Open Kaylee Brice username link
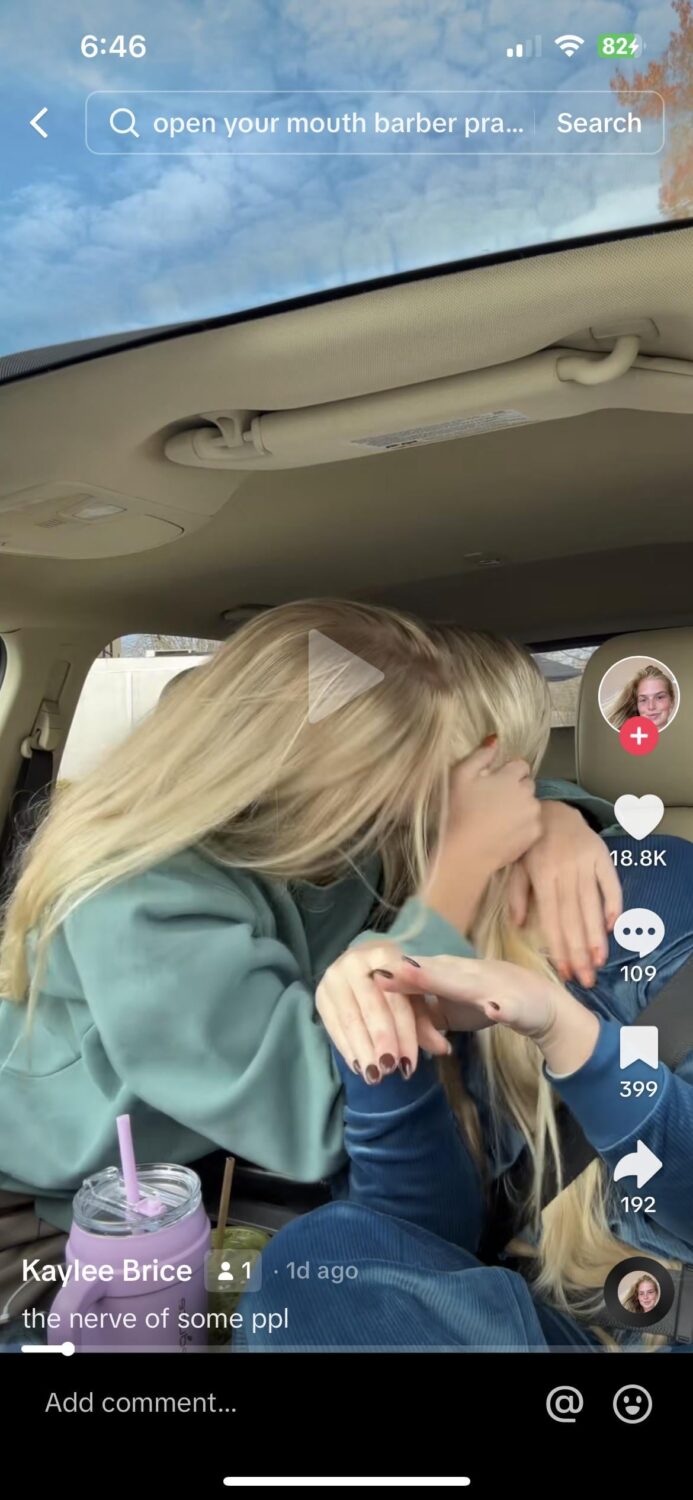The height and width of the screenshot is (1500, 693). click(107, 1270)
